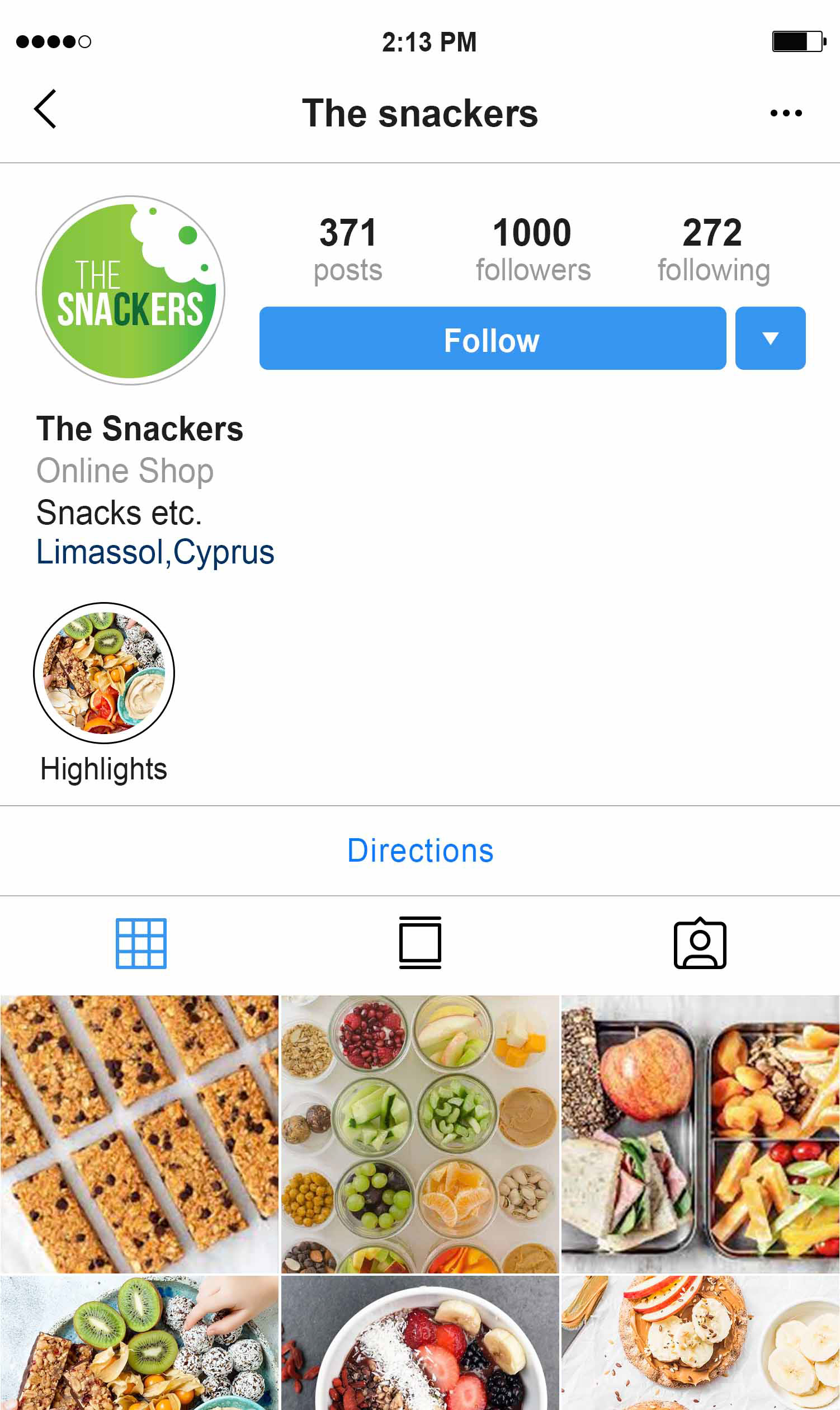This screenshot has height=1410, width=840.
Task: Open the lunchbox with apple post
Action: (700, 1134)
